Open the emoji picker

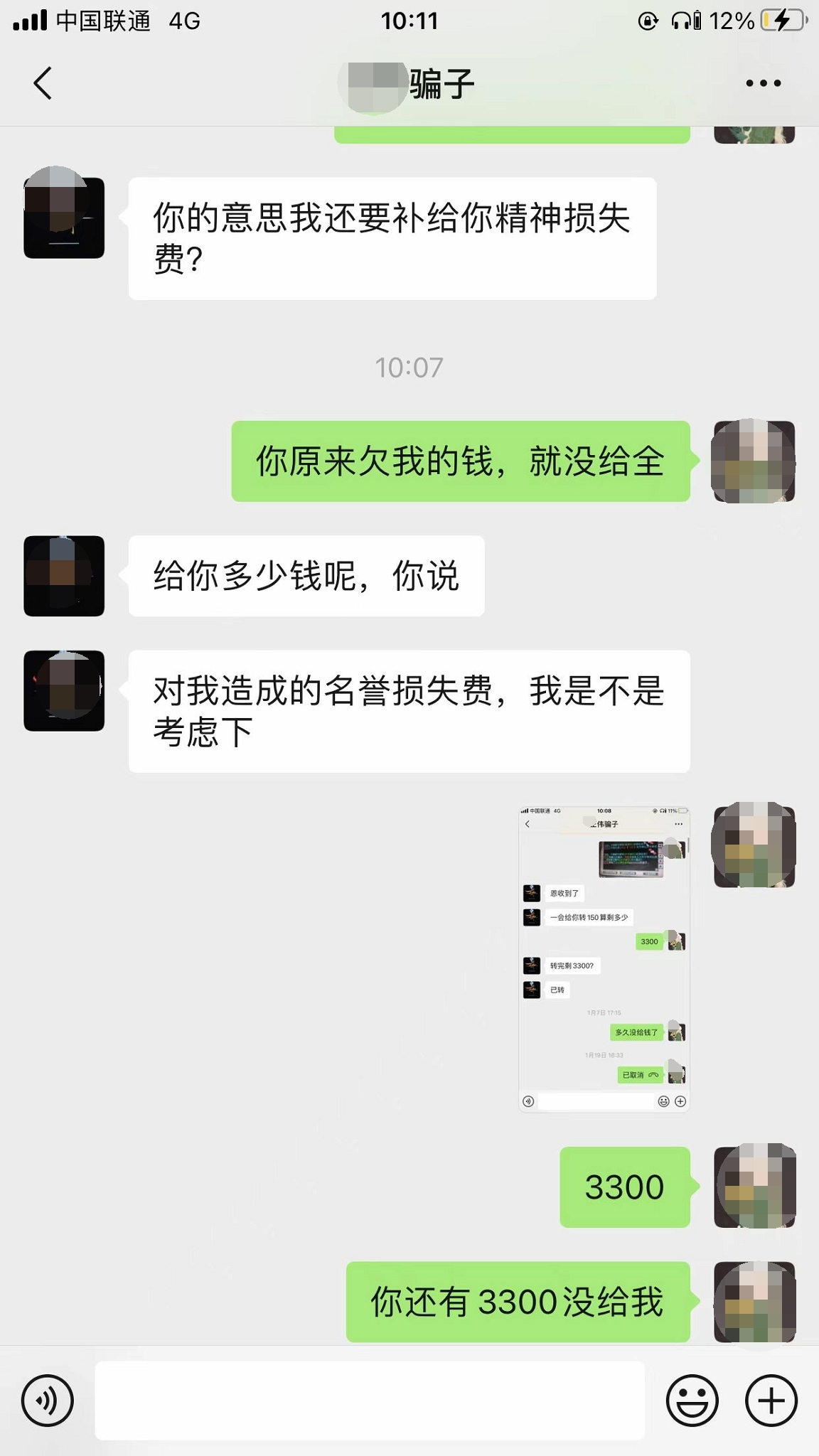point(692,1401)
